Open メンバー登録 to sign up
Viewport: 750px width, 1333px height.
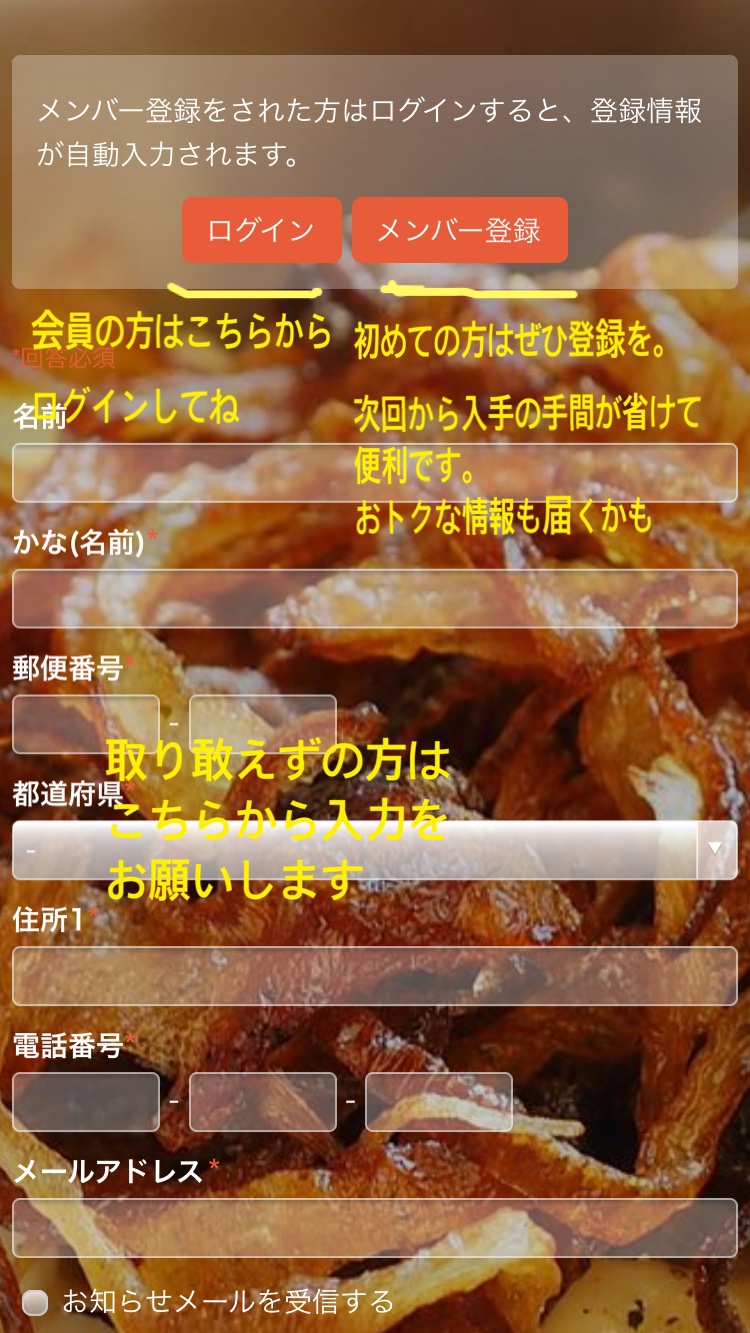459,230
